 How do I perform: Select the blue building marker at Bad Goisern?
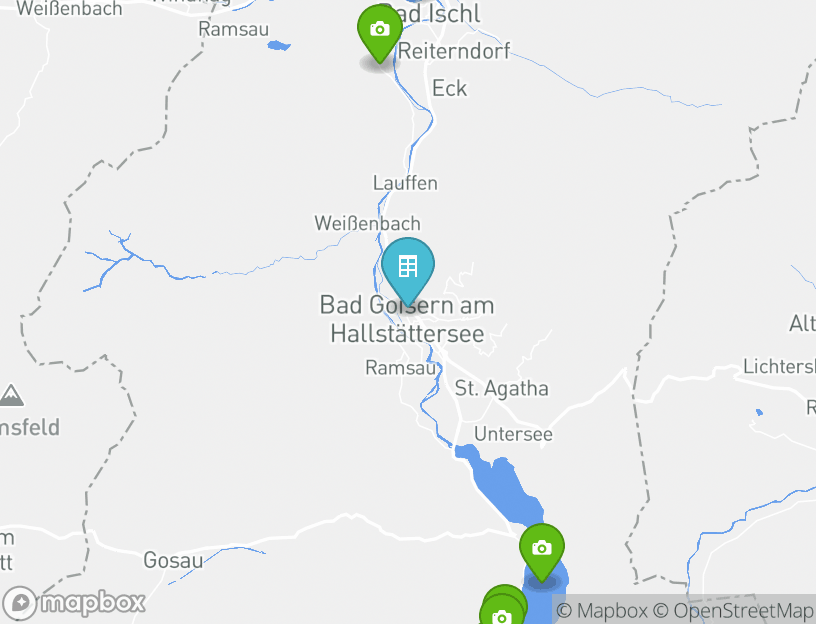[407, 266]
